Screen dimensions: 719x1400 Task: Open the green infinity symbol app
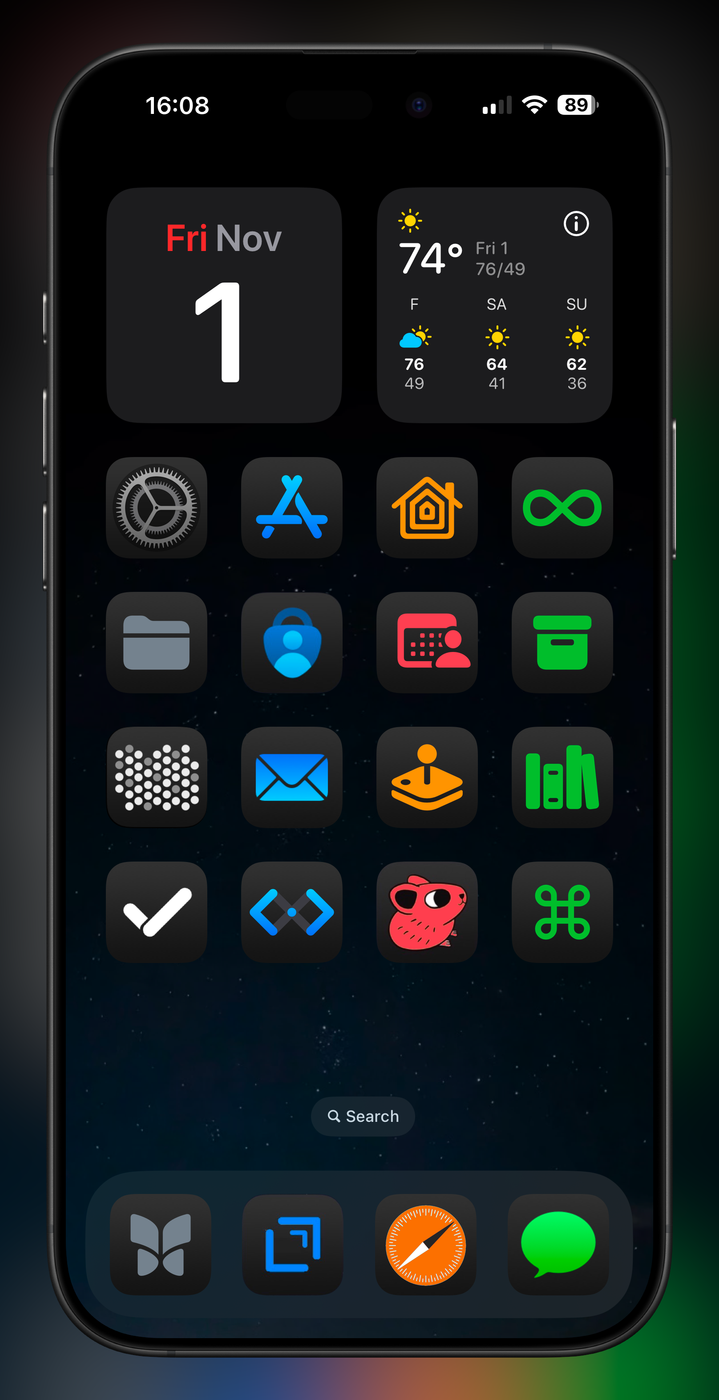tap(562, 508)
